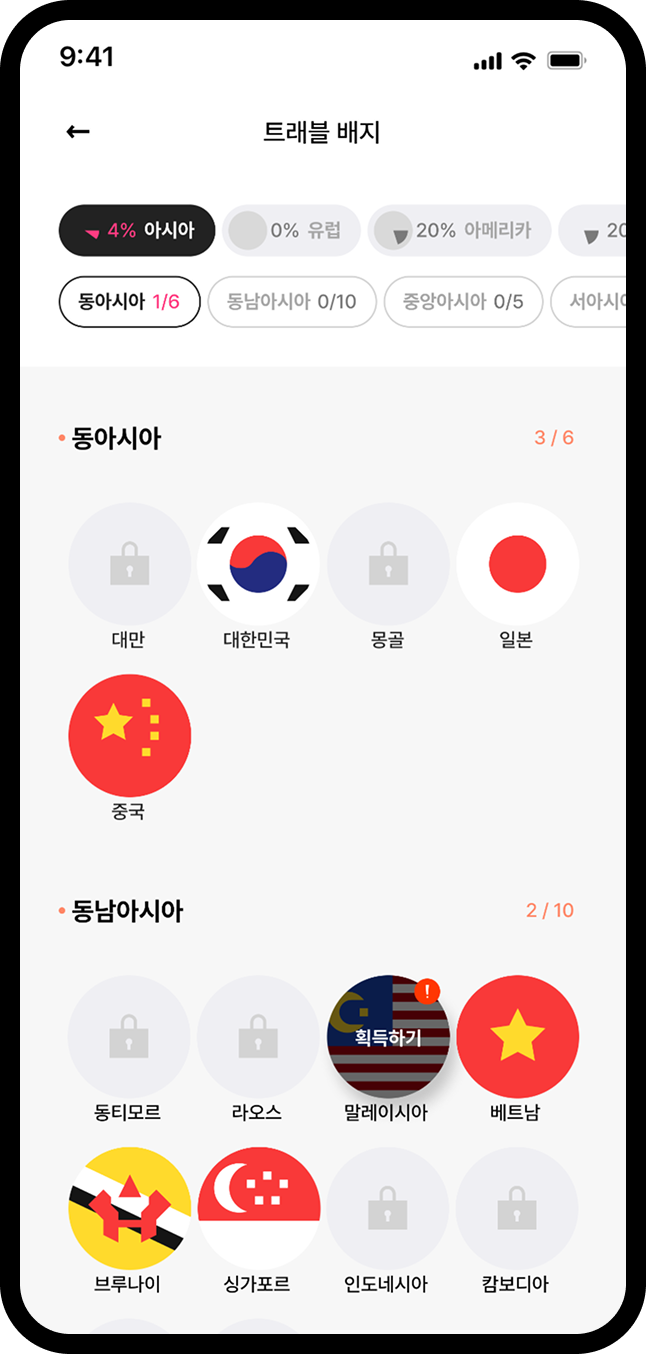Switch to the 아메리카 continent chip

point(461,231)
